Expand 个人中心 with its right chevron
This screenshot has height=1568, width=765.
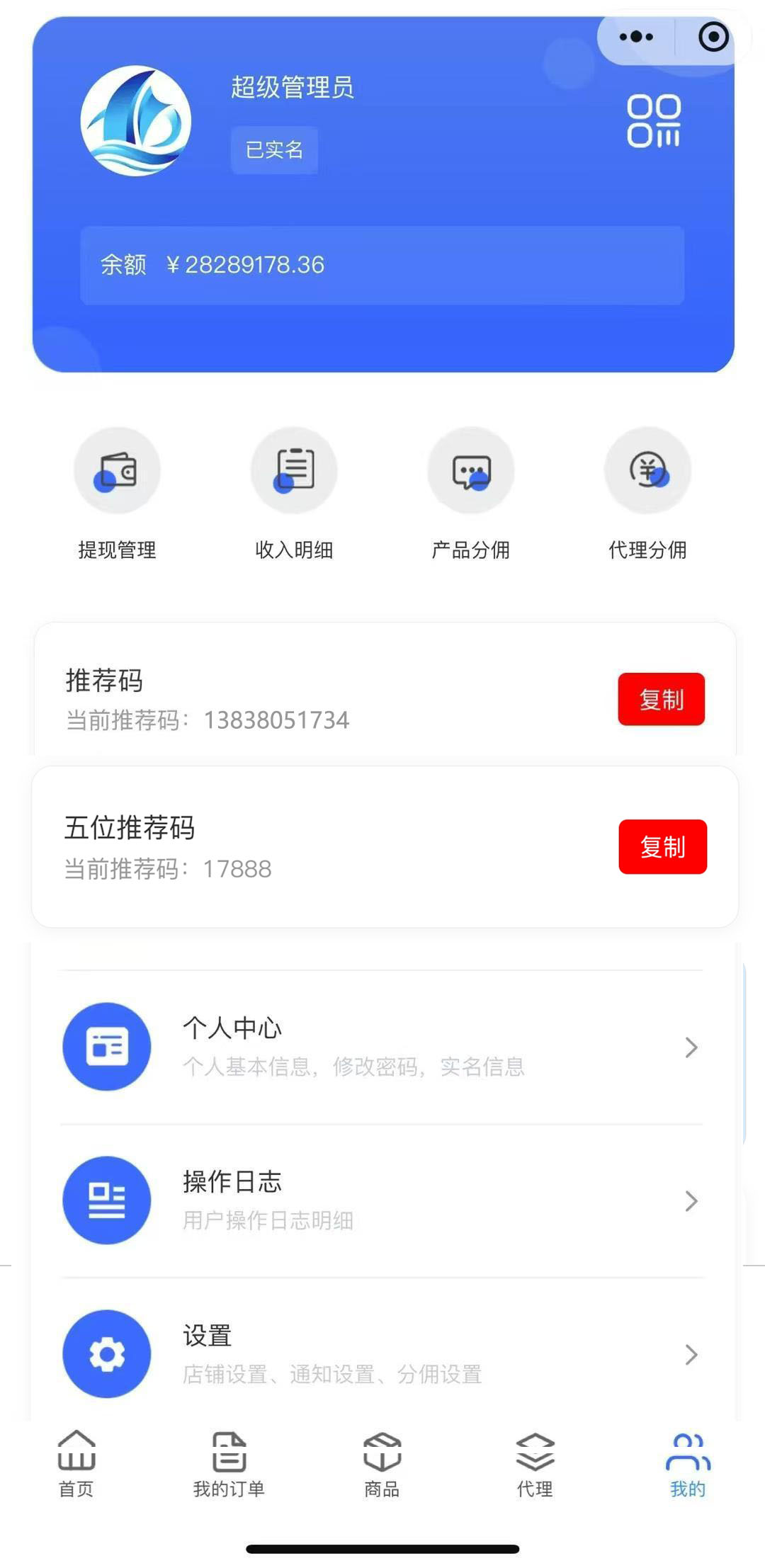pos(691,1047)
